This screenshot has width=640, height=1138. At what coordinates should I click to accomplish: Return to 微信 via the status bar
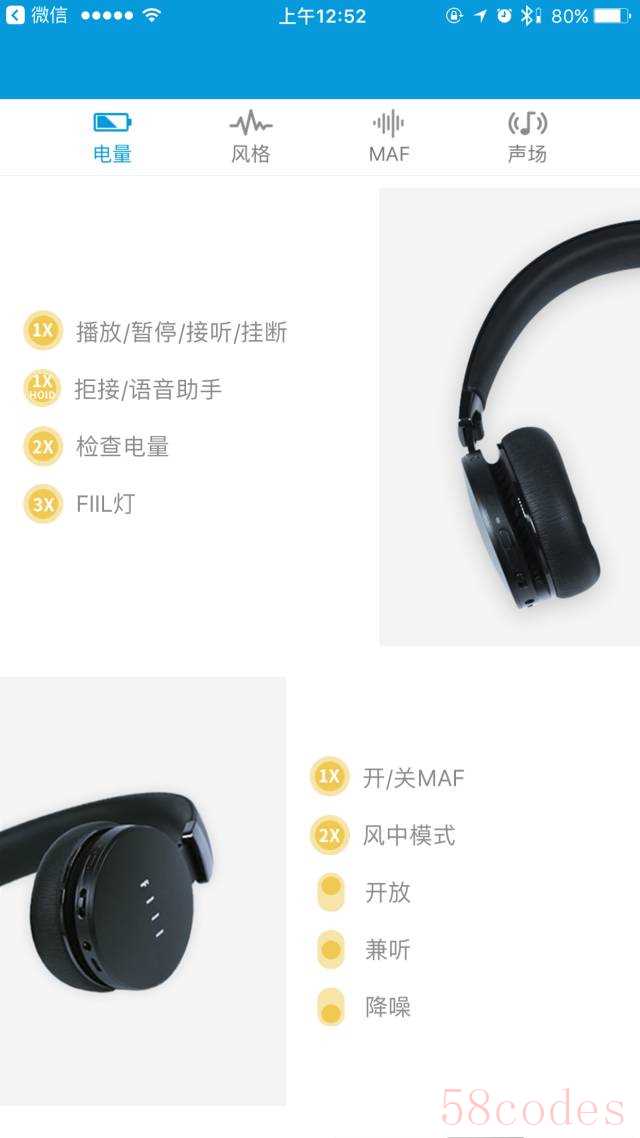pyautogui.click(x=38, y=16)
